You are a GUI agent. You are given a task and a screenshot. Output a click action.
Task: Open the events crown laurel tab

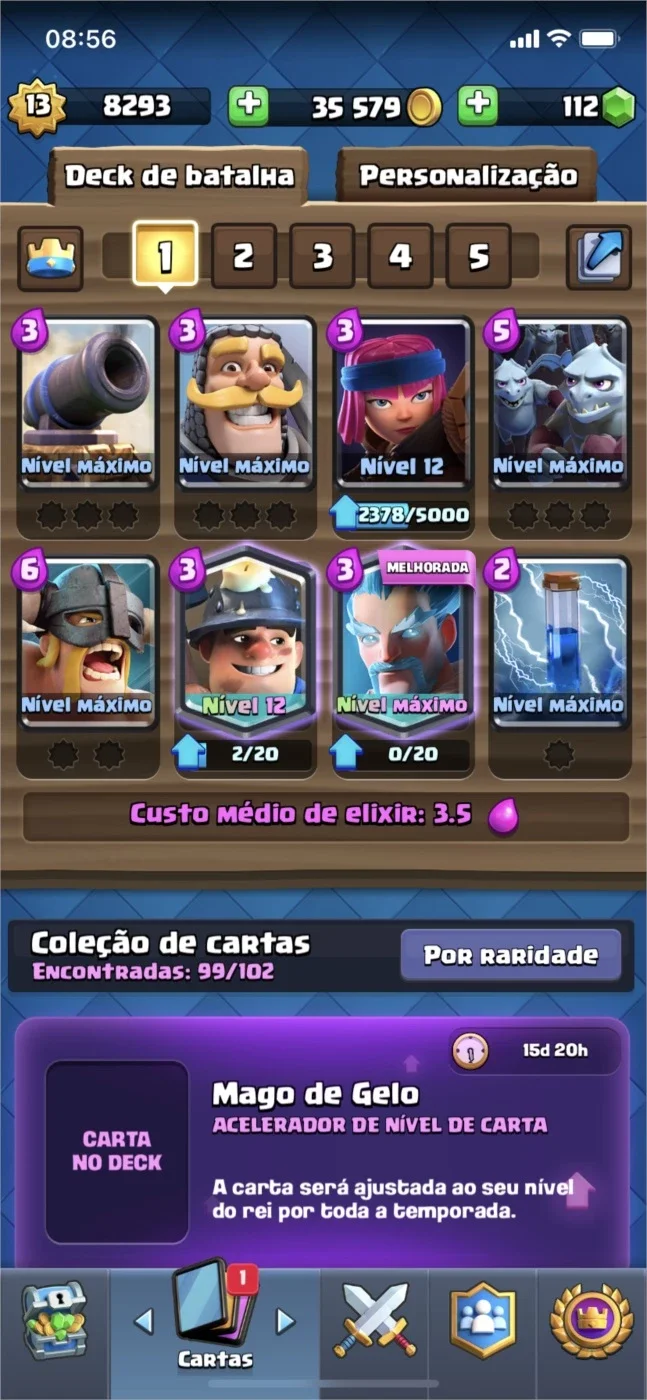591,1321
